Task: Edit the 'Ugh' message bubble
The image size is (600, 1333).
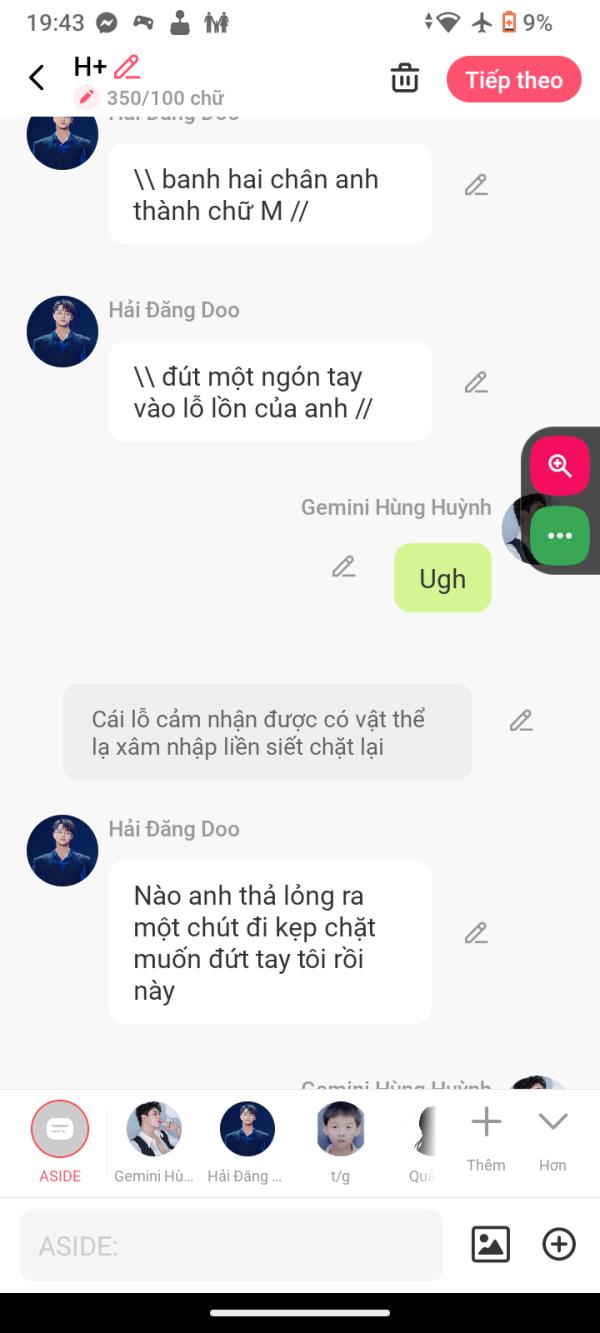Action: point(344,567)
